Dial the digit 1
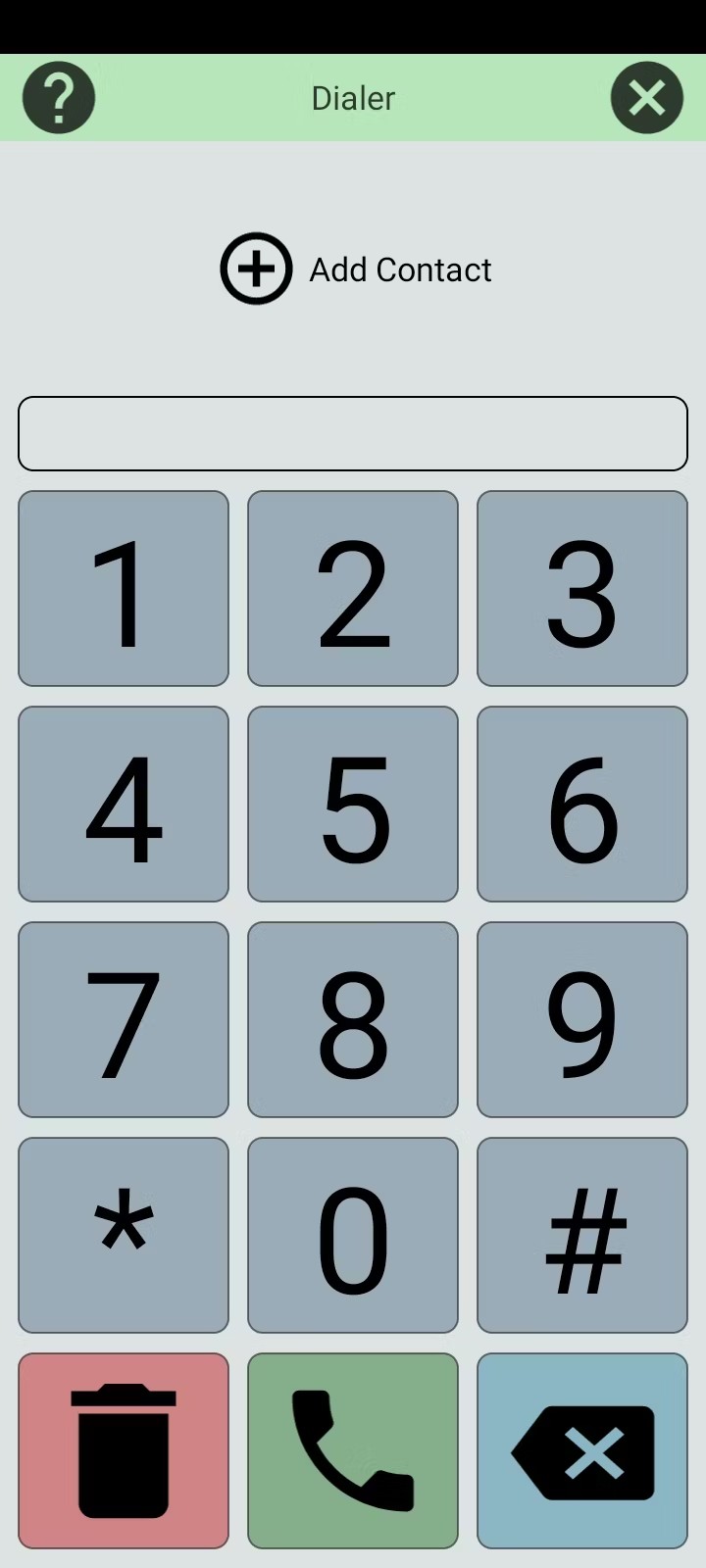Viewport: 706px width, 1568px height. click(124, 588)
